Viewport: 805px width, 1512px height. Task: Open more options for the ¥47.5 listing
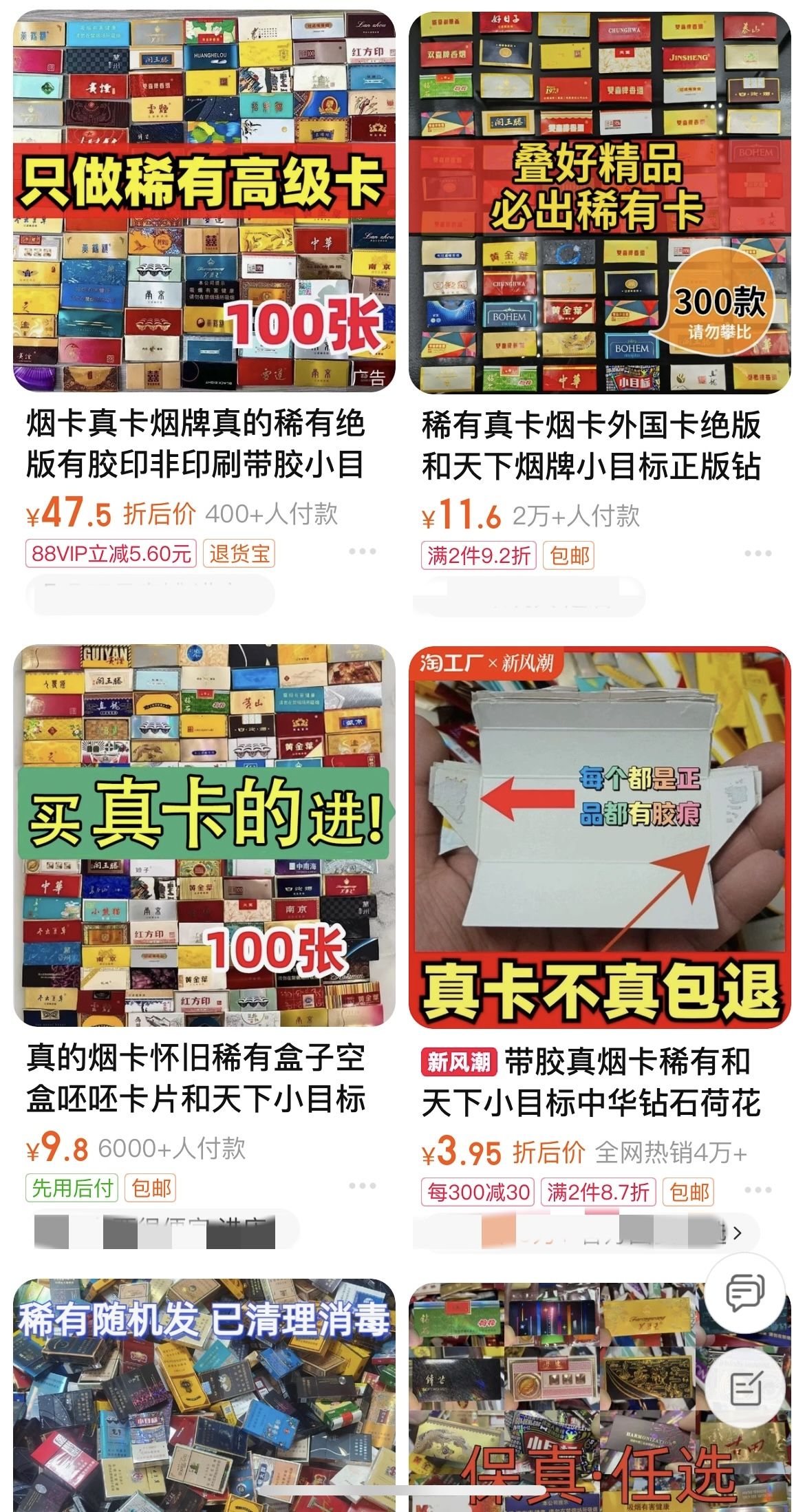pyautogui.click(x=362, y=551)
